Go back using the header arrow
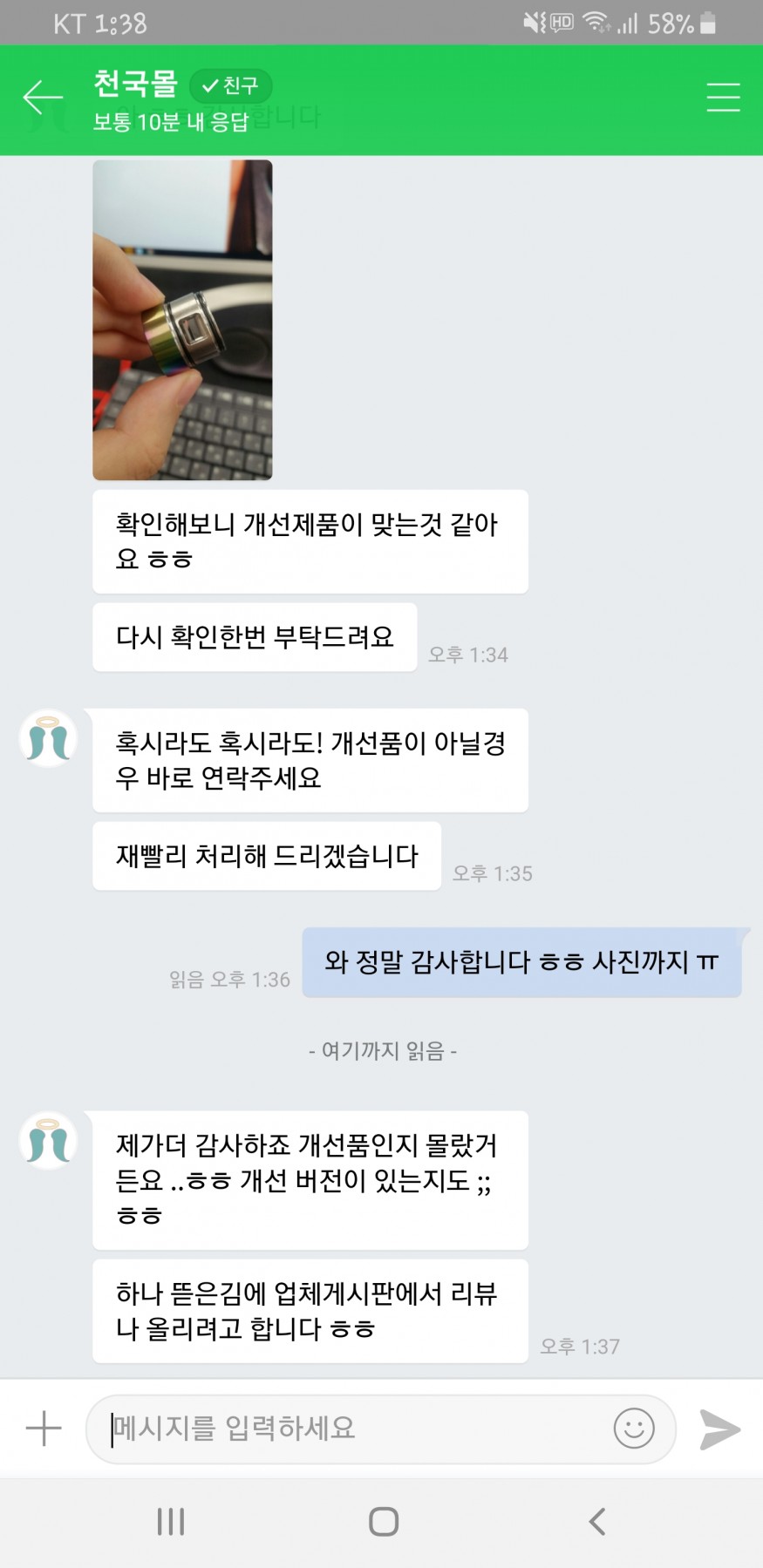This screenshot has width=763, height=1568. click(42, 97)
